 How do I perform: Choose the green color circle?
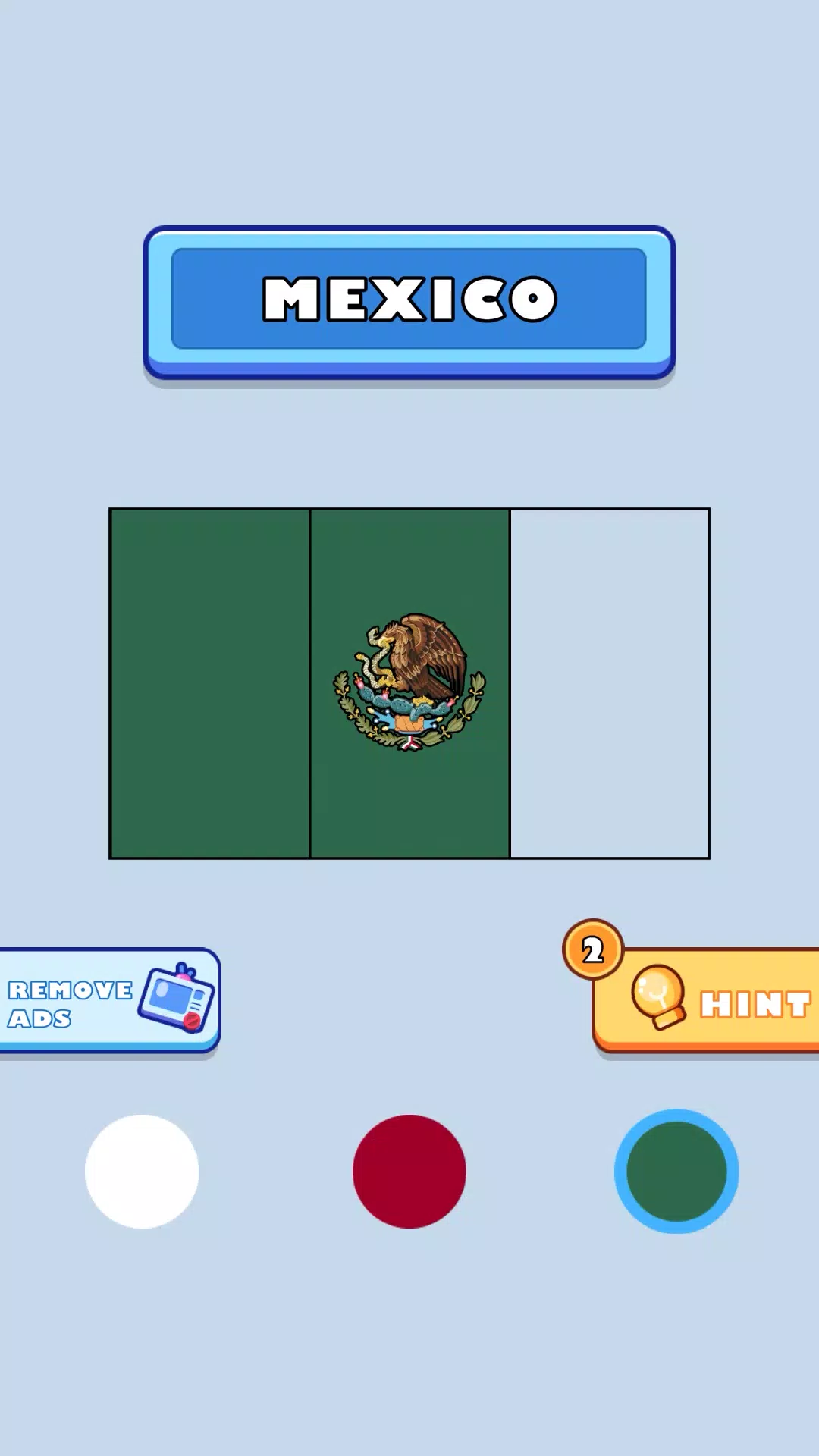[676, 1171]
